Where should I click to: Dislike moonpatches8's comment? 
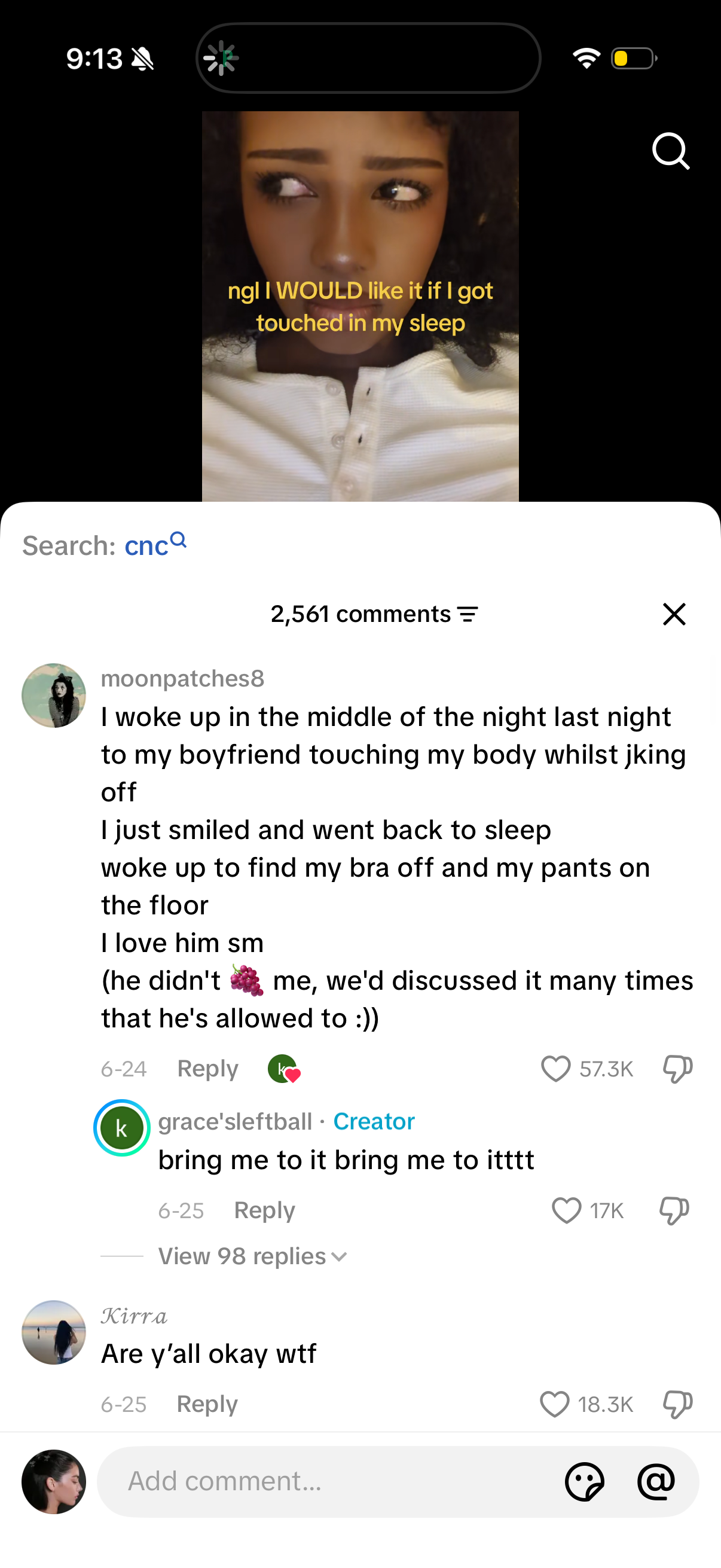tap(678, 1069)
